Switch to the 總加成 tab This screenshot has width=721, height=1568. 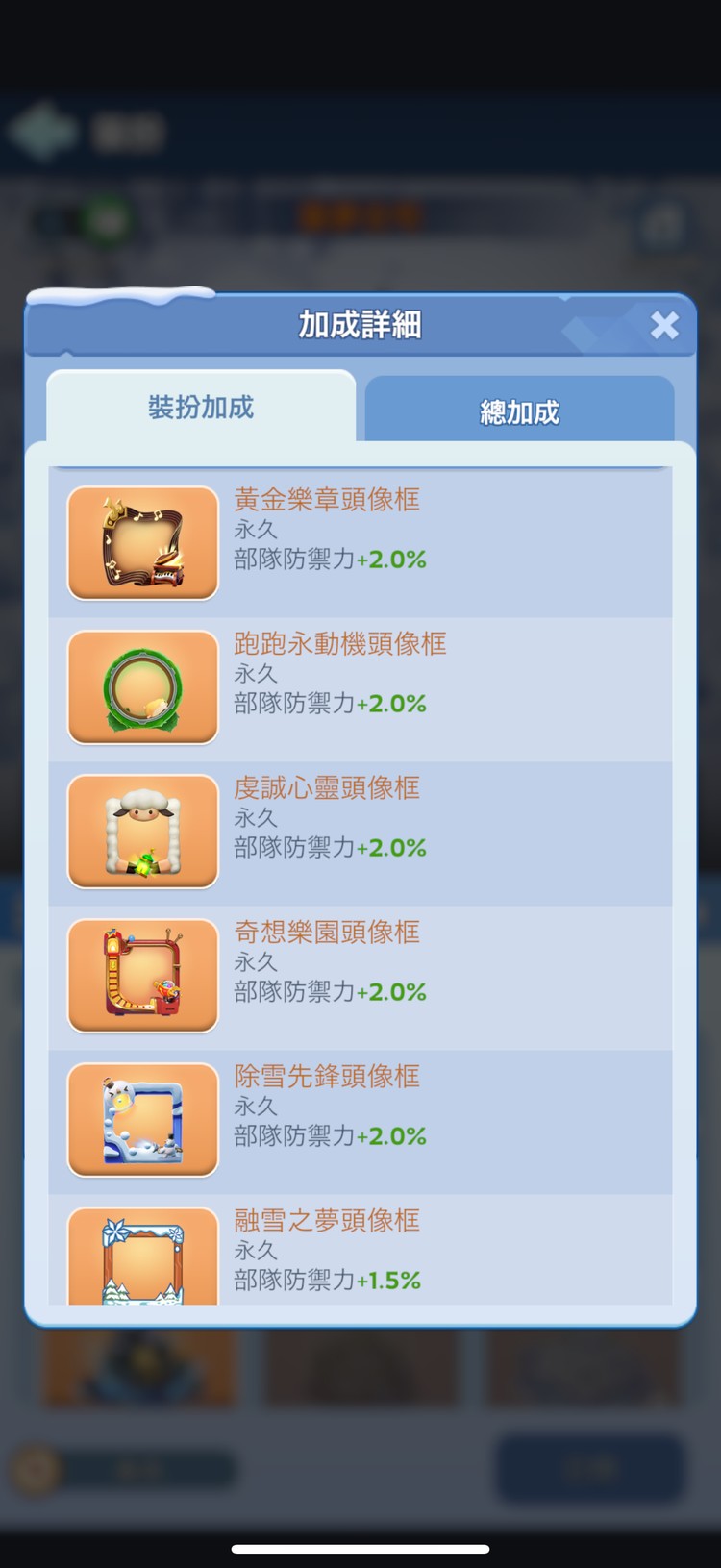tap(519, 411)
